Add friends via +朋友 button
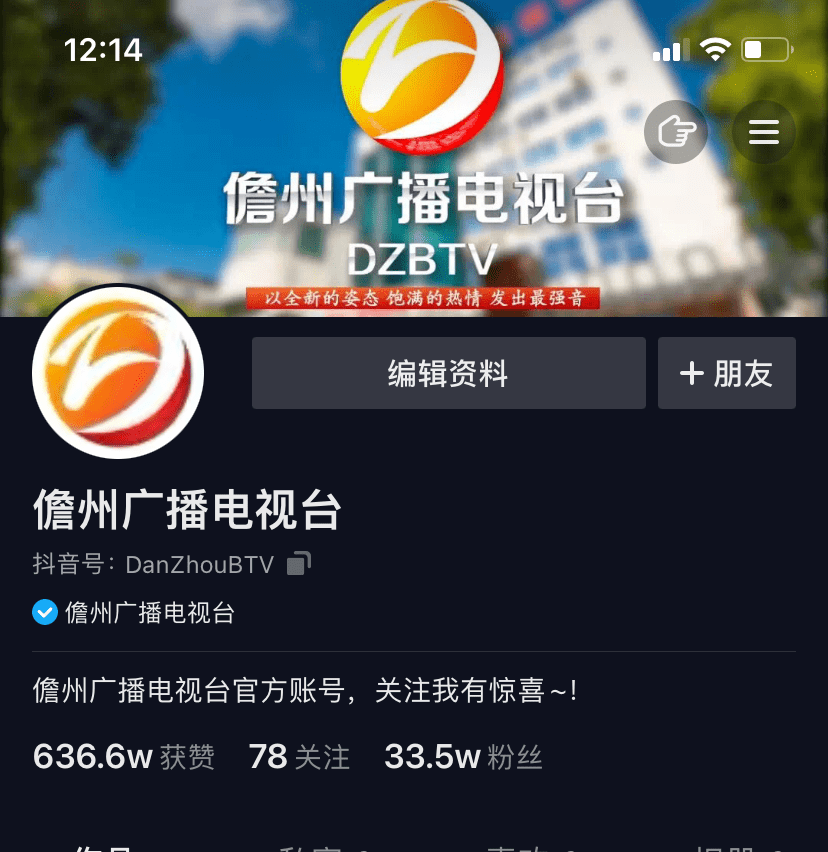Image resolution: width=828 pixels, height=852 pixels. [x=726, y=373]
